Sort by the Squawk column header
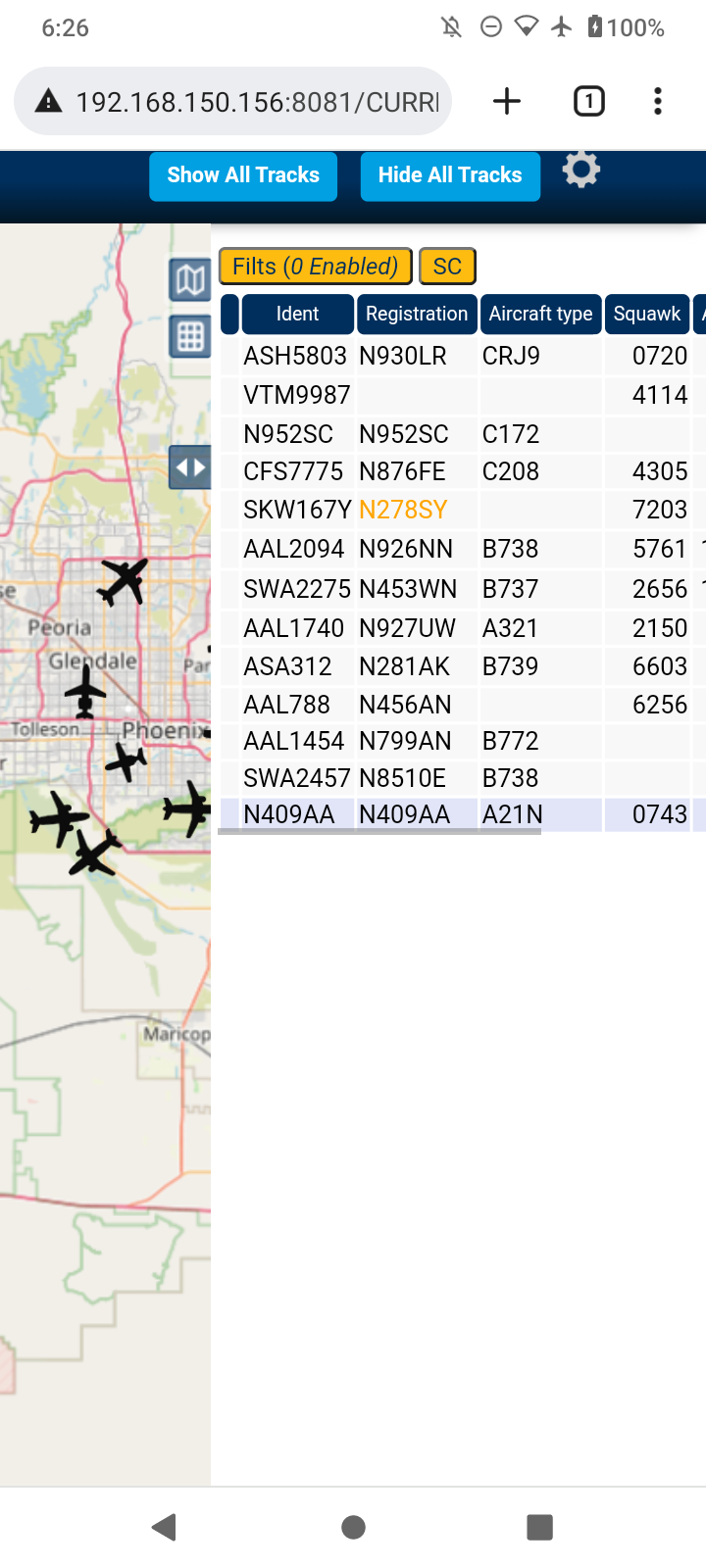This screenshot has height=1568, width=706. pyautogui.click(x=647, y=314)
